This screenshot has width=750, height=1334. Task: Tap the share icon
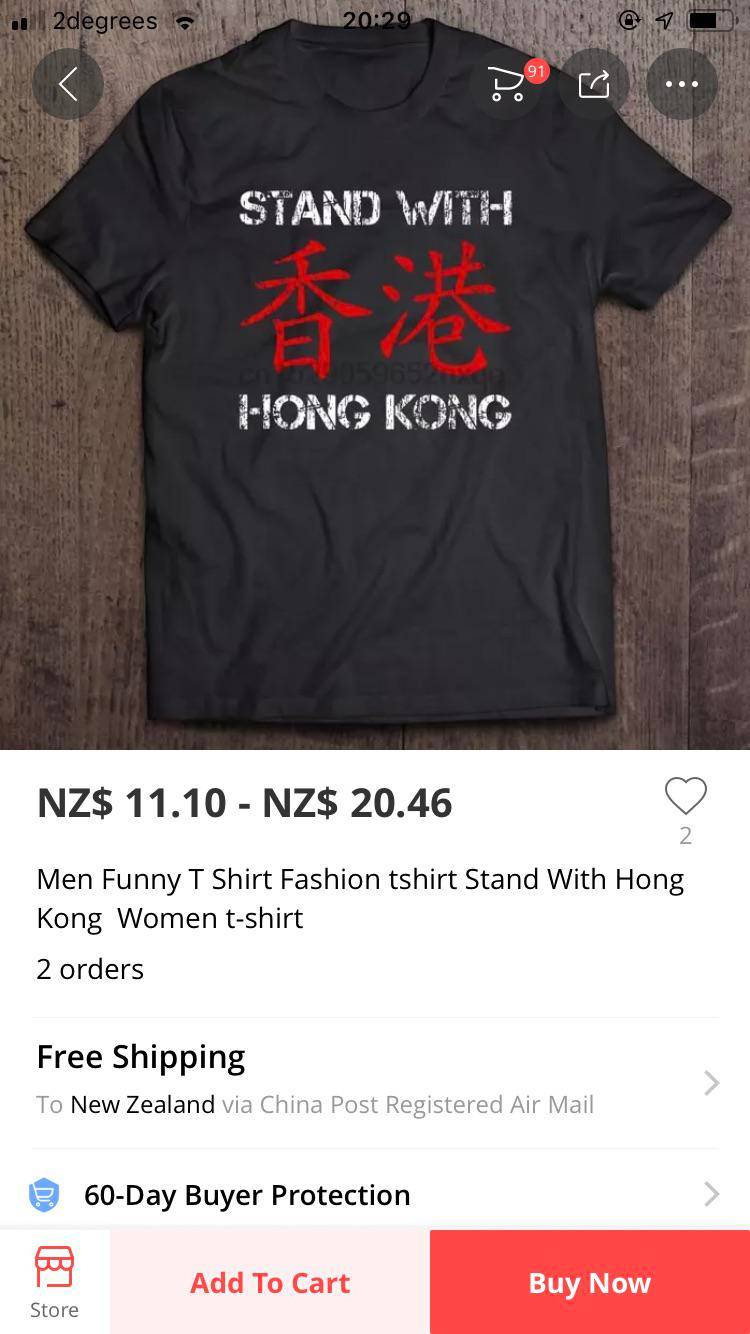coord(594,84)
